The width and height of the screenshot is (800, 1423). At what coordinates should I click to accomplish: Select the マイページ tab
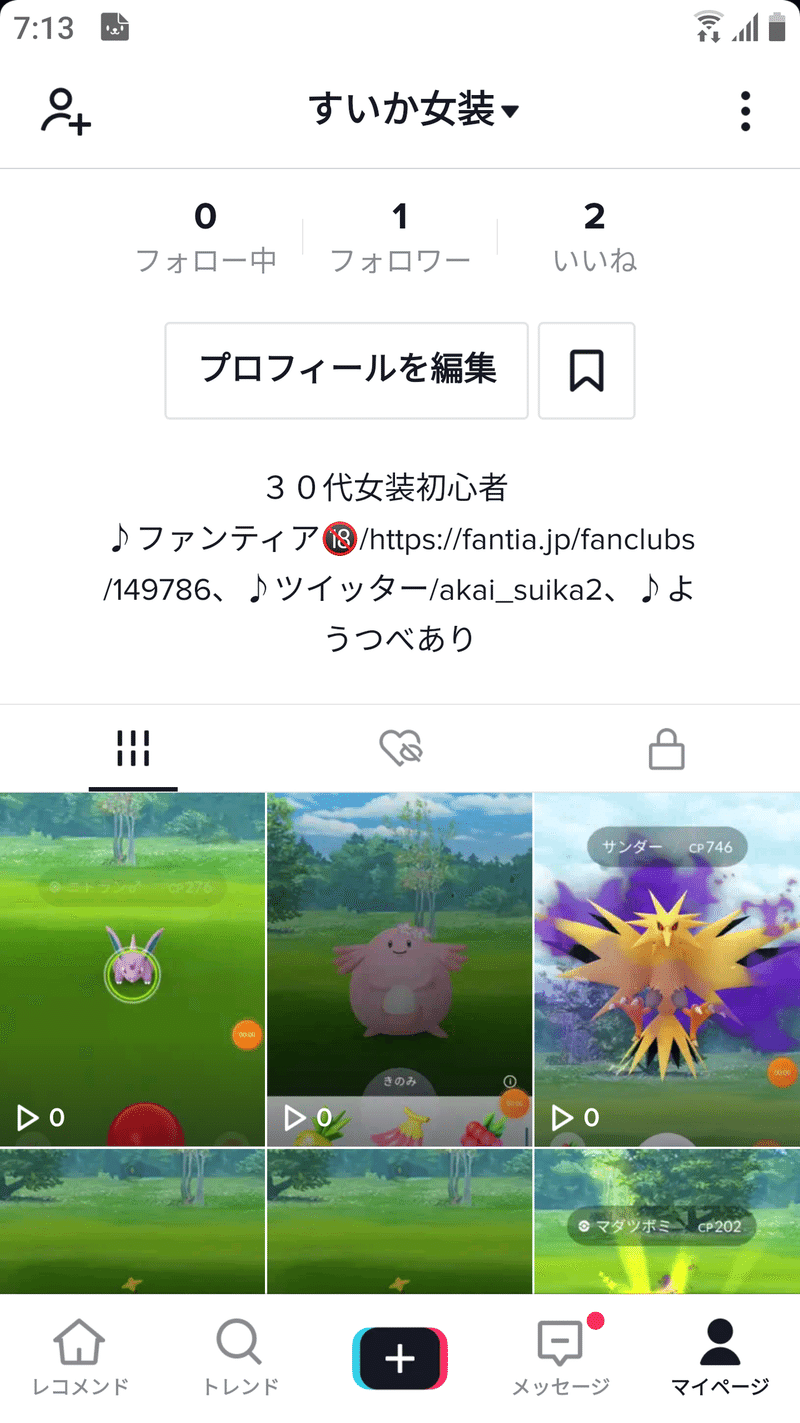[720, 1358]
